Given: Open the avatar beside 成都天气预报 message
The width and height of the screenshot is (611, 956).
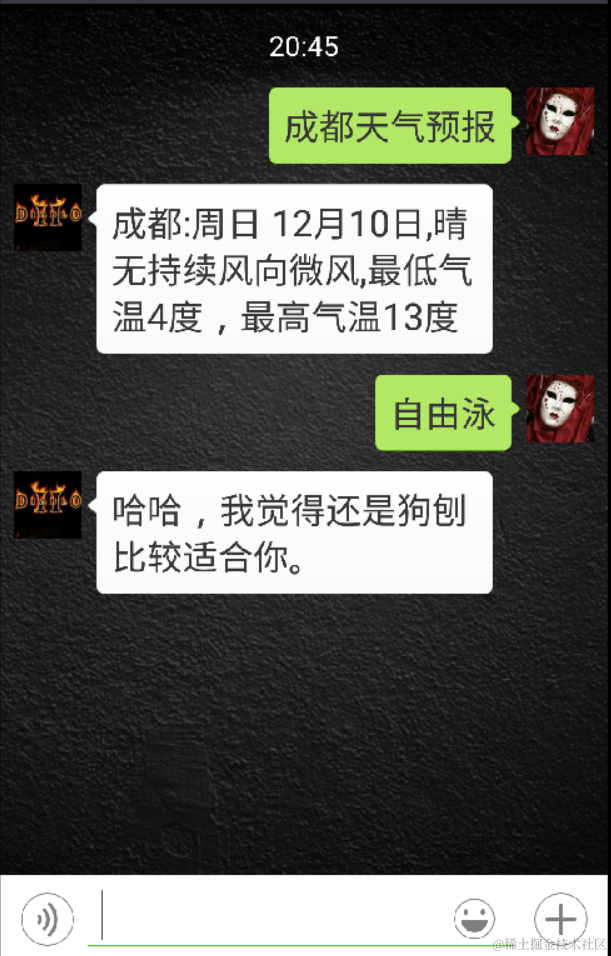Looking at the screenshot, I should click(x=560, y=122).
